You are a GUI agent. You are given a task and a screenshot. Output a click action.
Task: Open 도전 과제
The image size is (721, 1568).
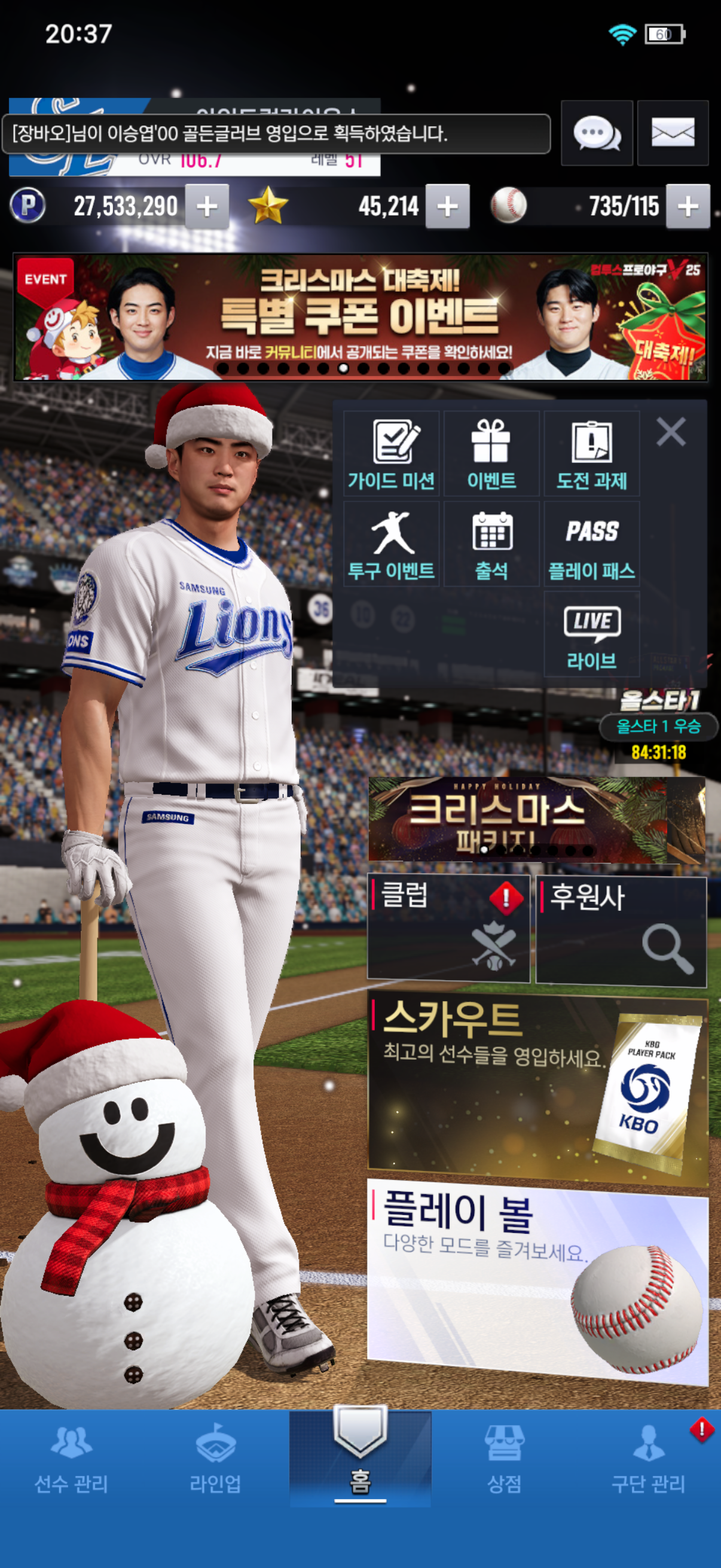[x=591, y=453]
